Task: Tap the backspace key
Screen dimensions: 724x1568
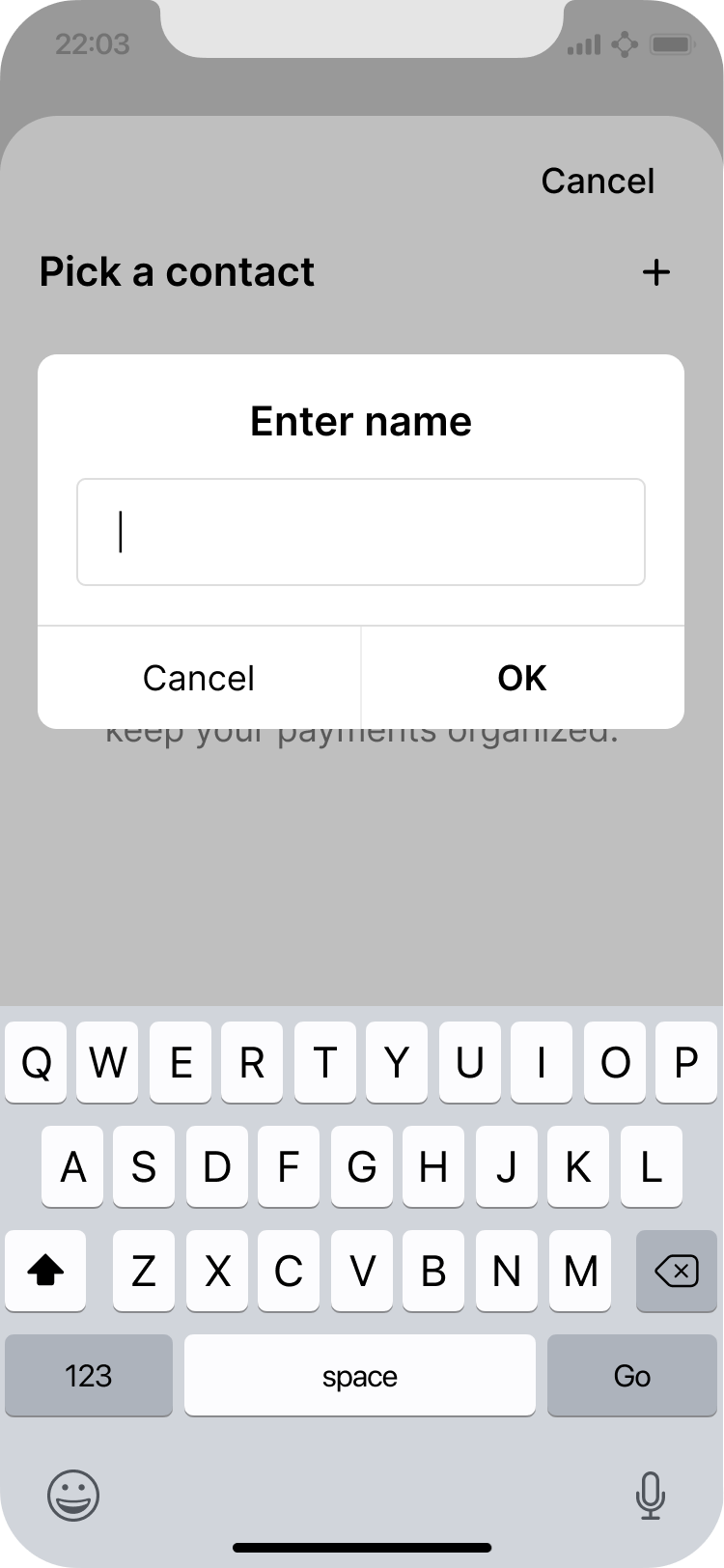Action: click(x=676, y=1272)
